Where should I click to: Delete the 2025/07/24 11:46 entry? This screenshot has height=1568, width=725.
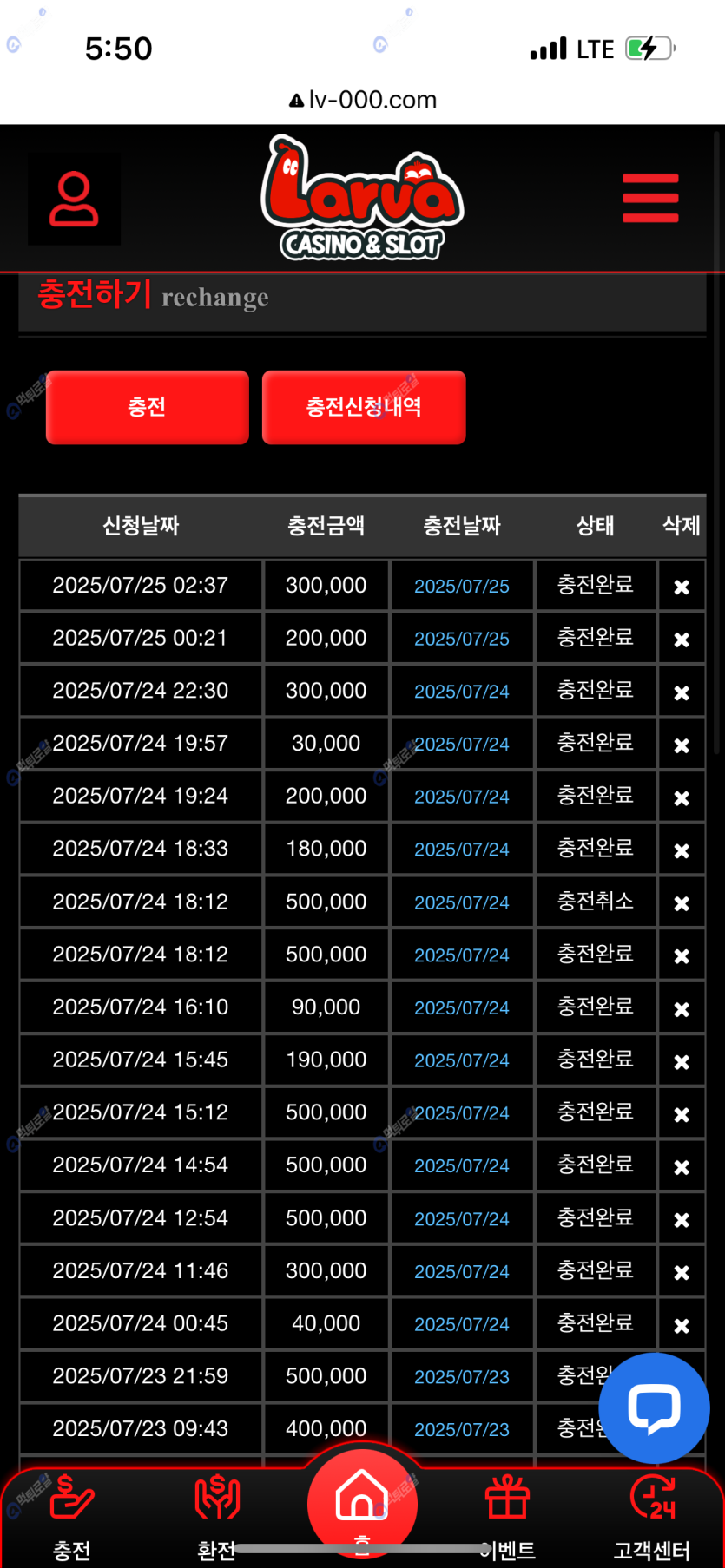[682, 1272]
